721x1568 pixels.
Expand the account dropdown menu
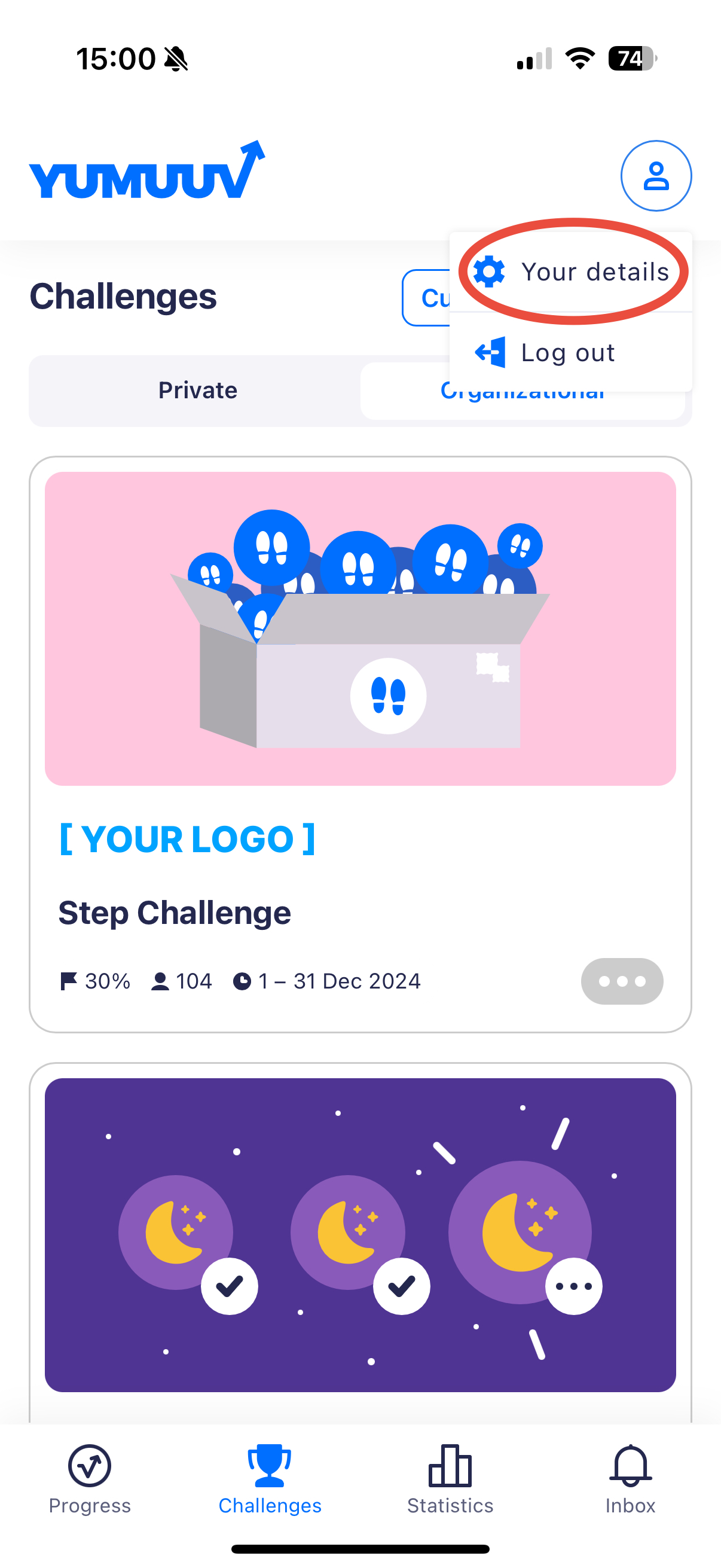(656, 176)
